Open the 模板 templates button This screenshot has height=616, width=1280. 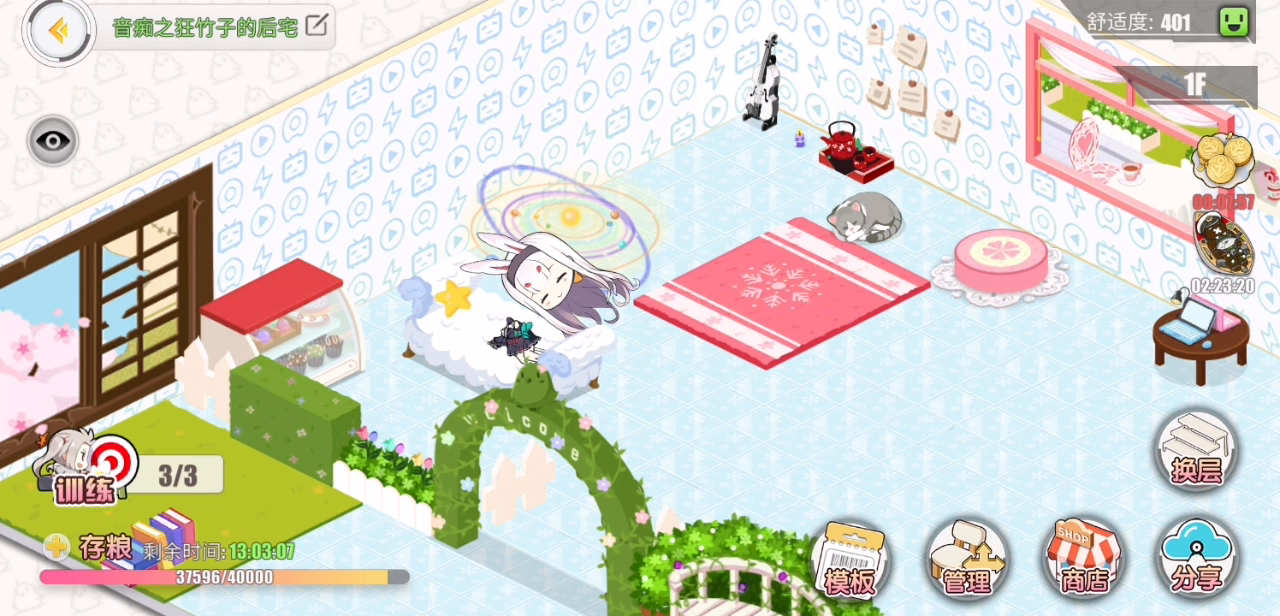(x=850, y=558)
